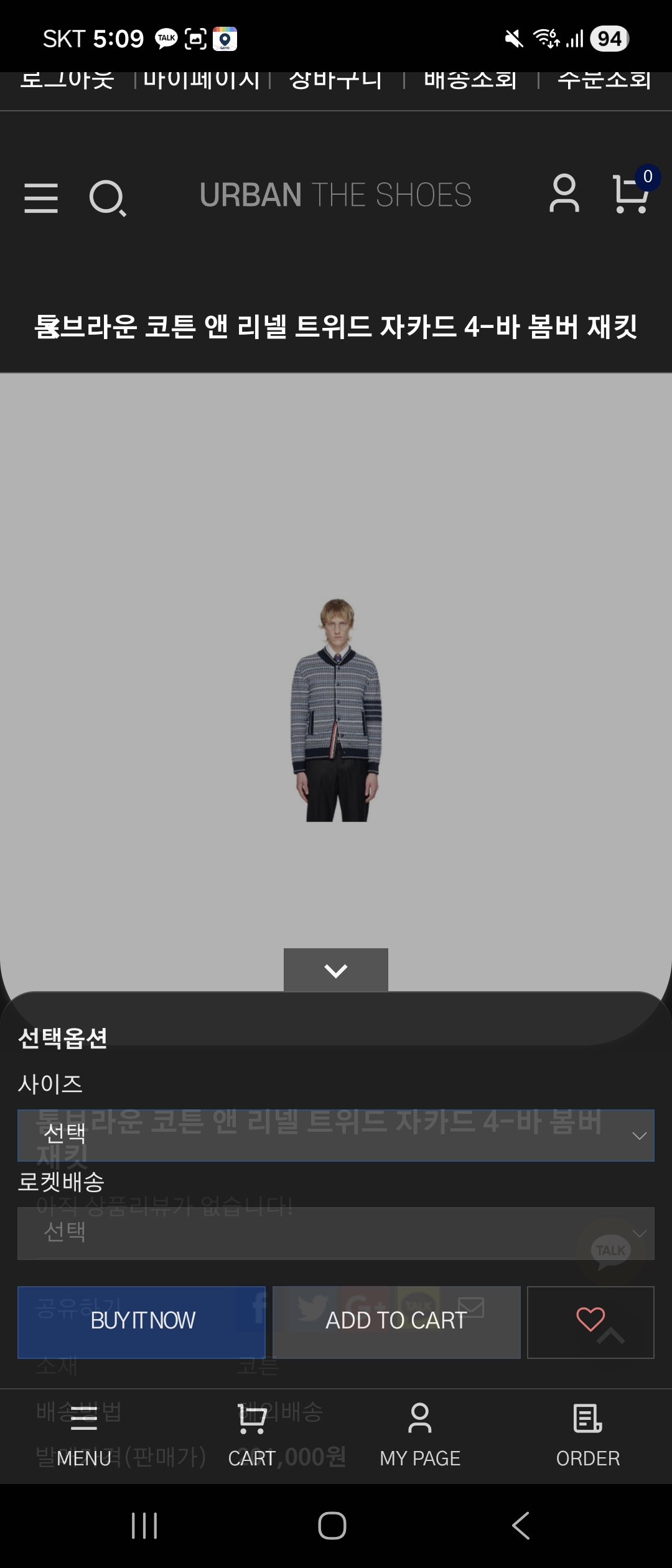Add product to wishlist with heart
The width and height of the screenshot is (672, 1568).
pos(590,1322)
